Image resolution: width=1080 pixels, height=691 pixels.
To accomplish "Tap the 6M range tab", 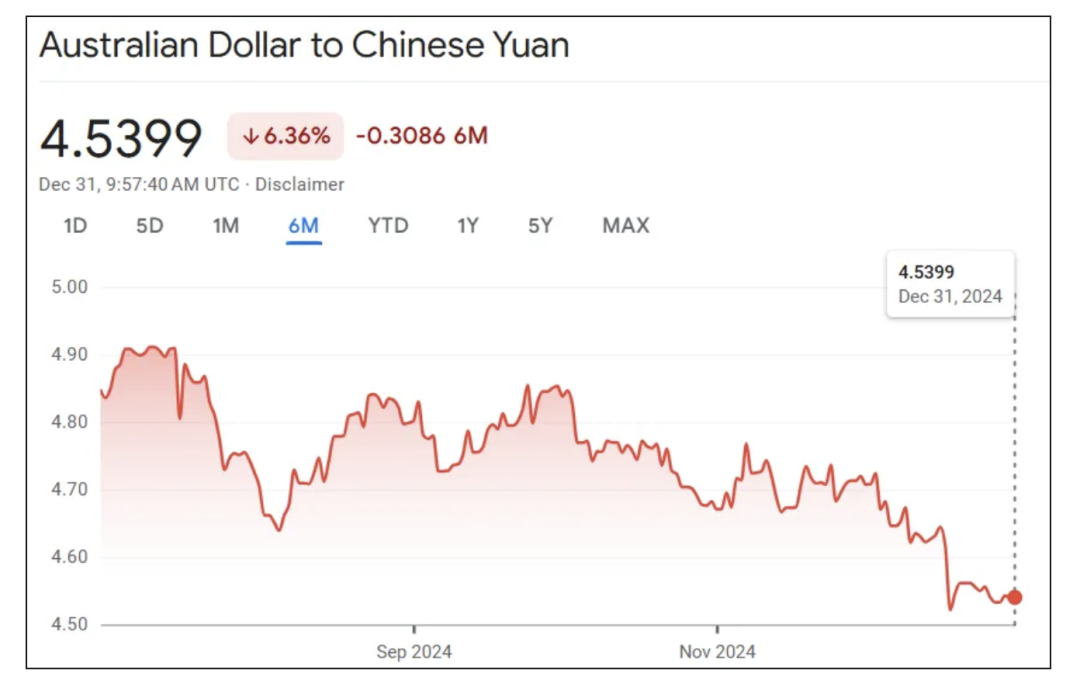I will pos(303,226).
